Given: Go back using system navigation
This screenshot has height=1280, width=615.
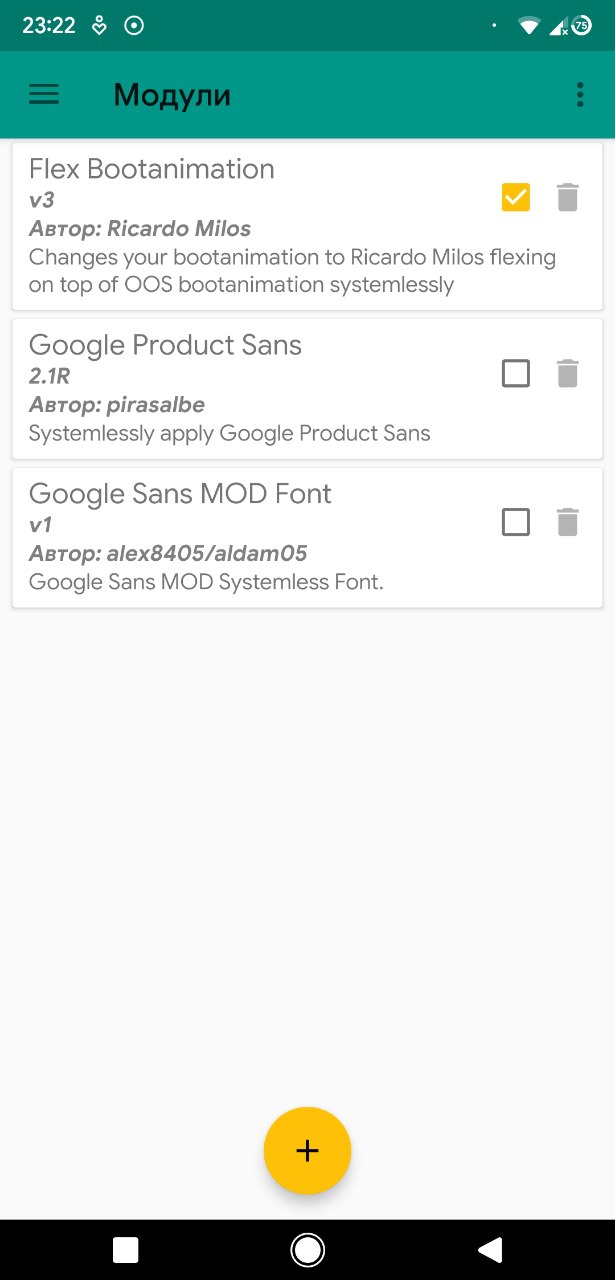Looking at the screenshot, I should coord(489,1249).
